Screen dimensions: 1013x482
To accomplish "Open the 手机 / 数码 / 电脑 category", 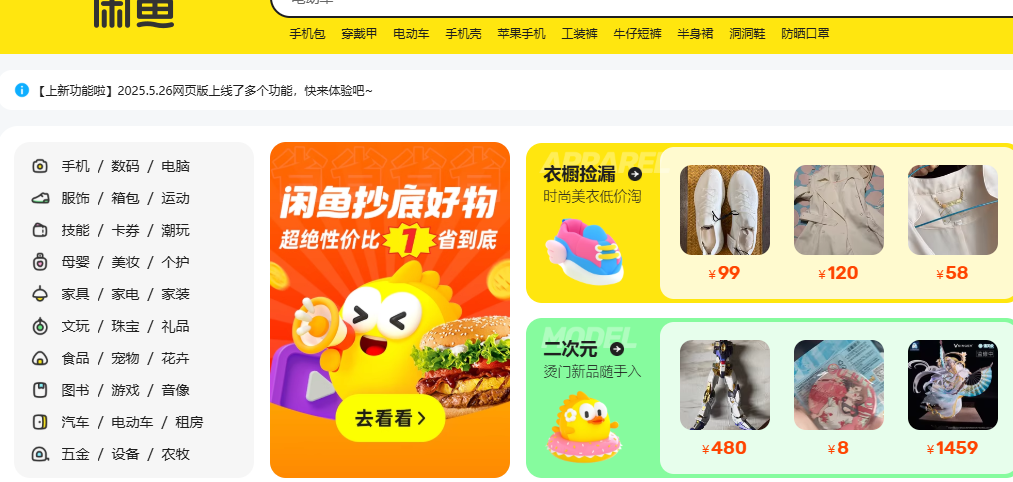I will [125, 166].
